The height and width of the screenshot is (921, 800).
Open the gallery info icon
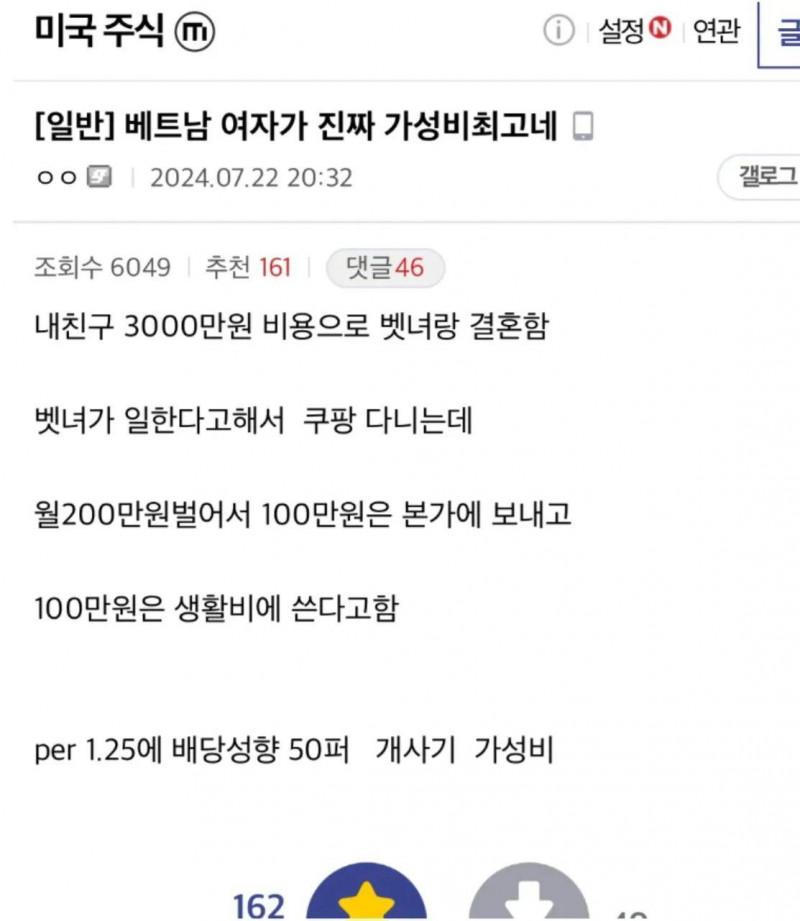click(x=558, y=31)
